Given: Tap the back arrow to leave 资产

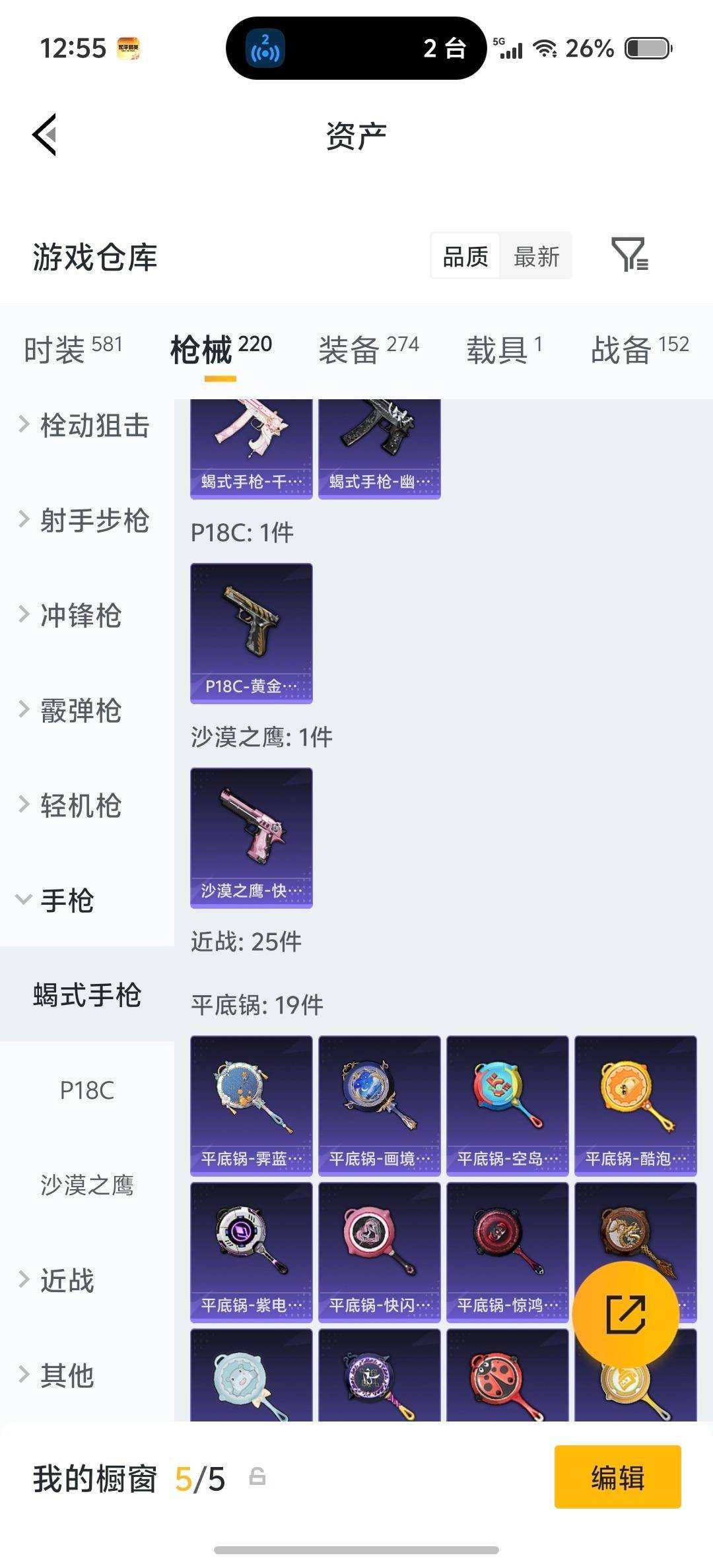Looking at the screenshot, I should pos(45,134).
